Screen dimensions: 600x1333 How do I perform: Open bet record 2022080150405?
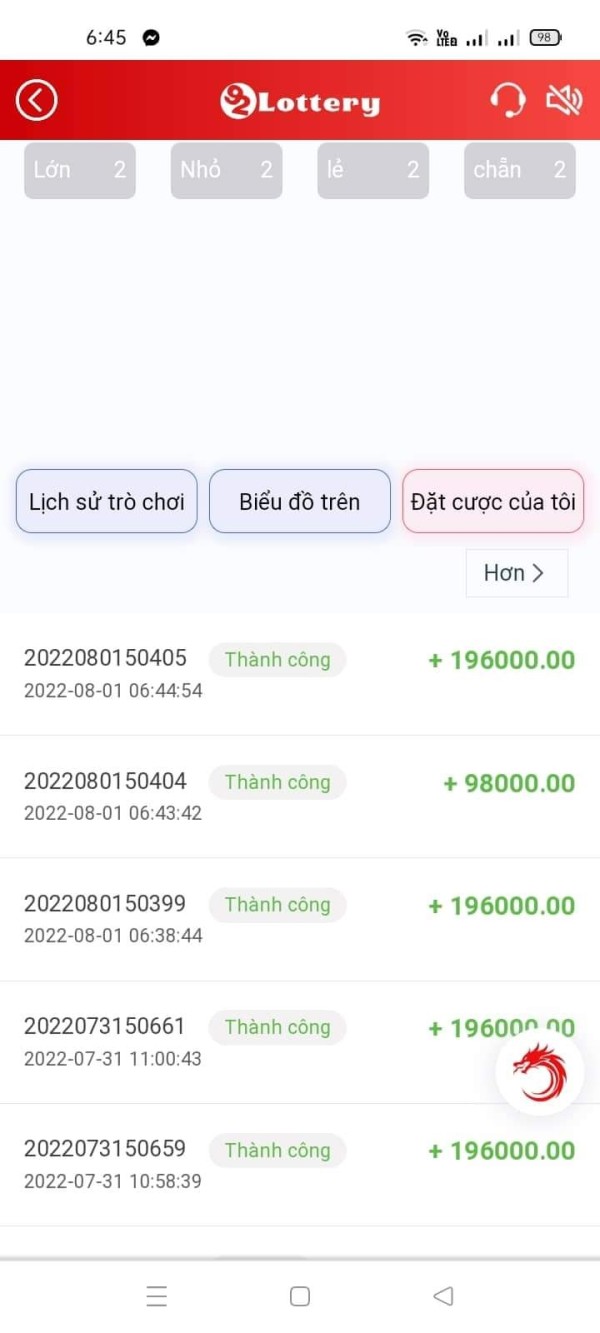[300, 674]
